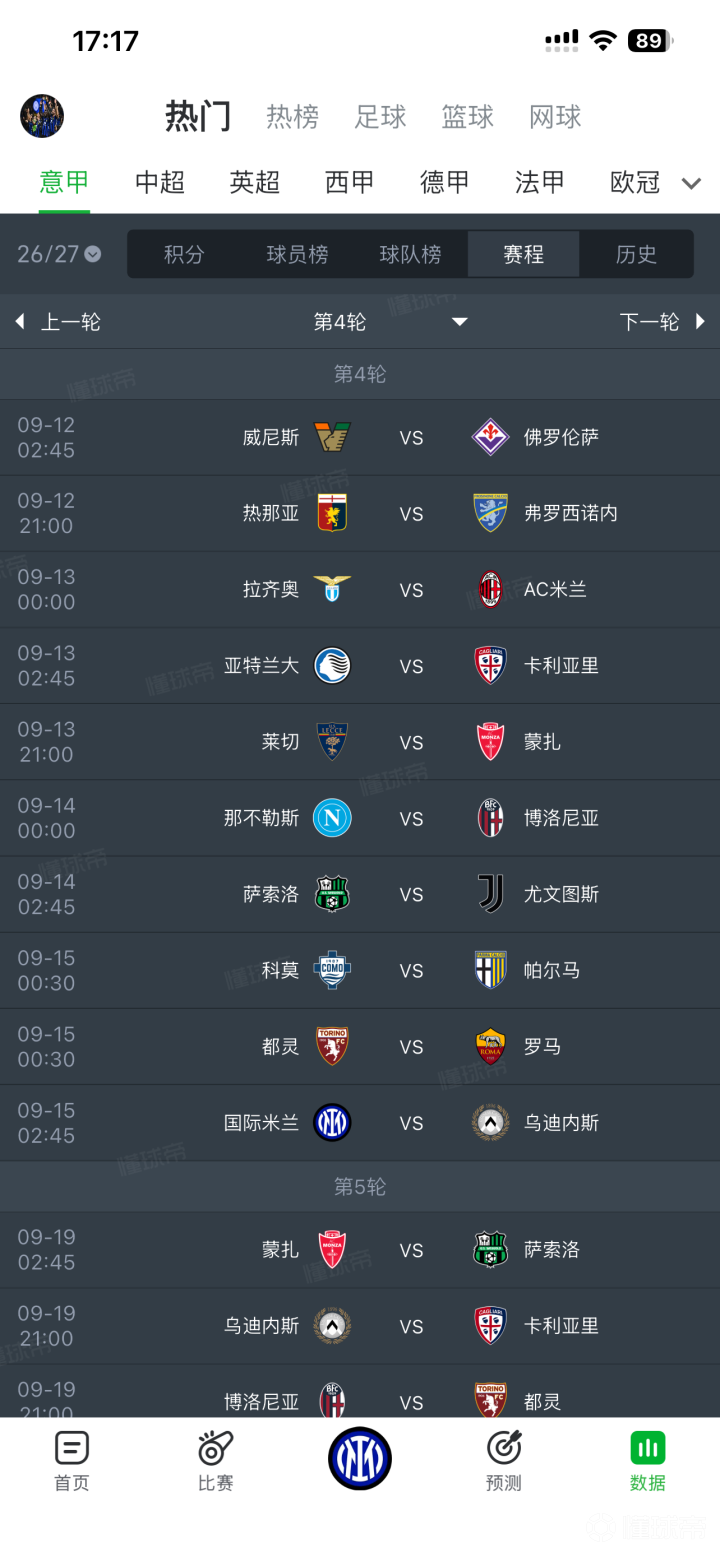The width and height of the screenshot is (720, 1557).
Task: Select the 英超 league tab
Action: tap(254, 182)
